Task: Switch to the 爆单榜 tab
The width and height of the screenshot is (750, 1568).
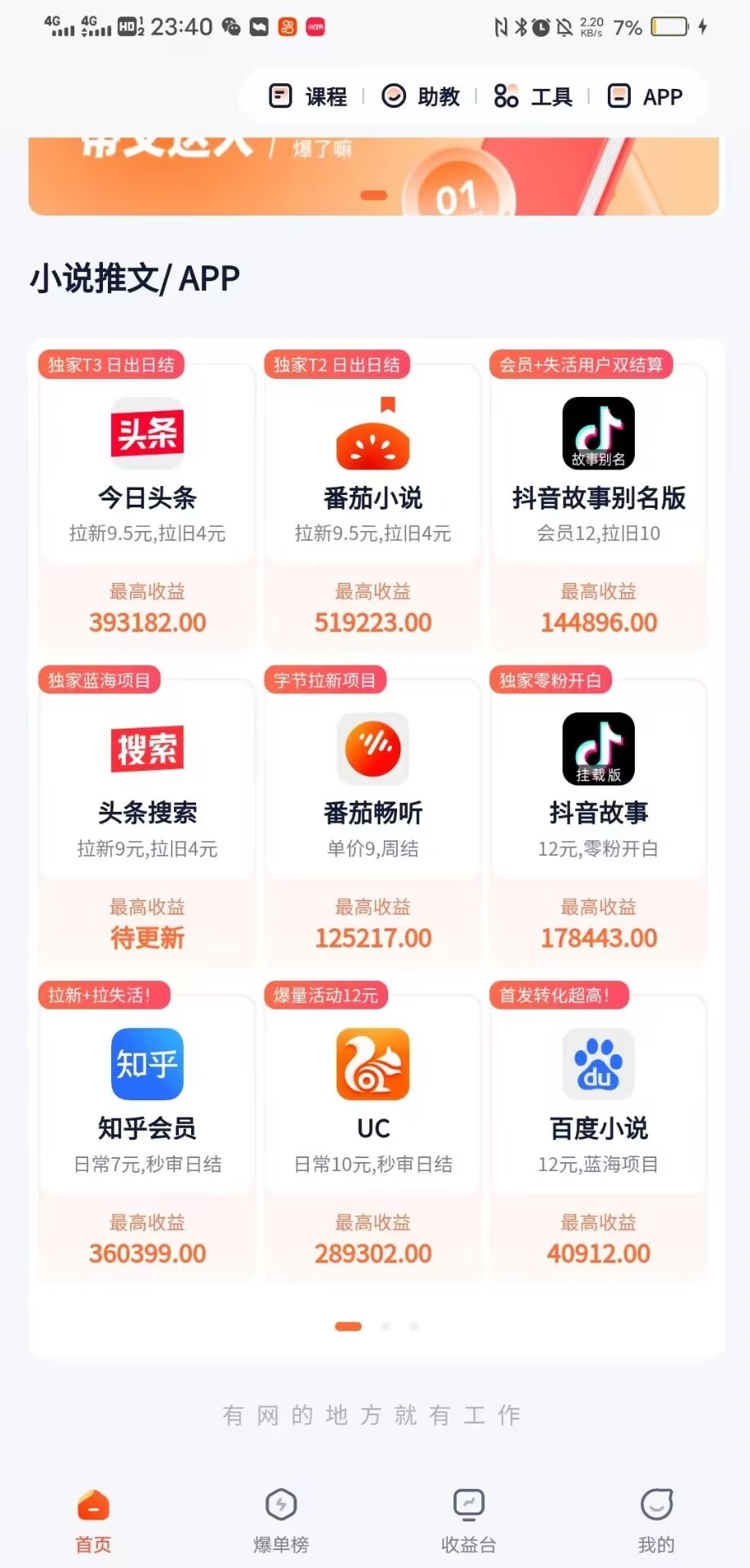Action: 281,1521
